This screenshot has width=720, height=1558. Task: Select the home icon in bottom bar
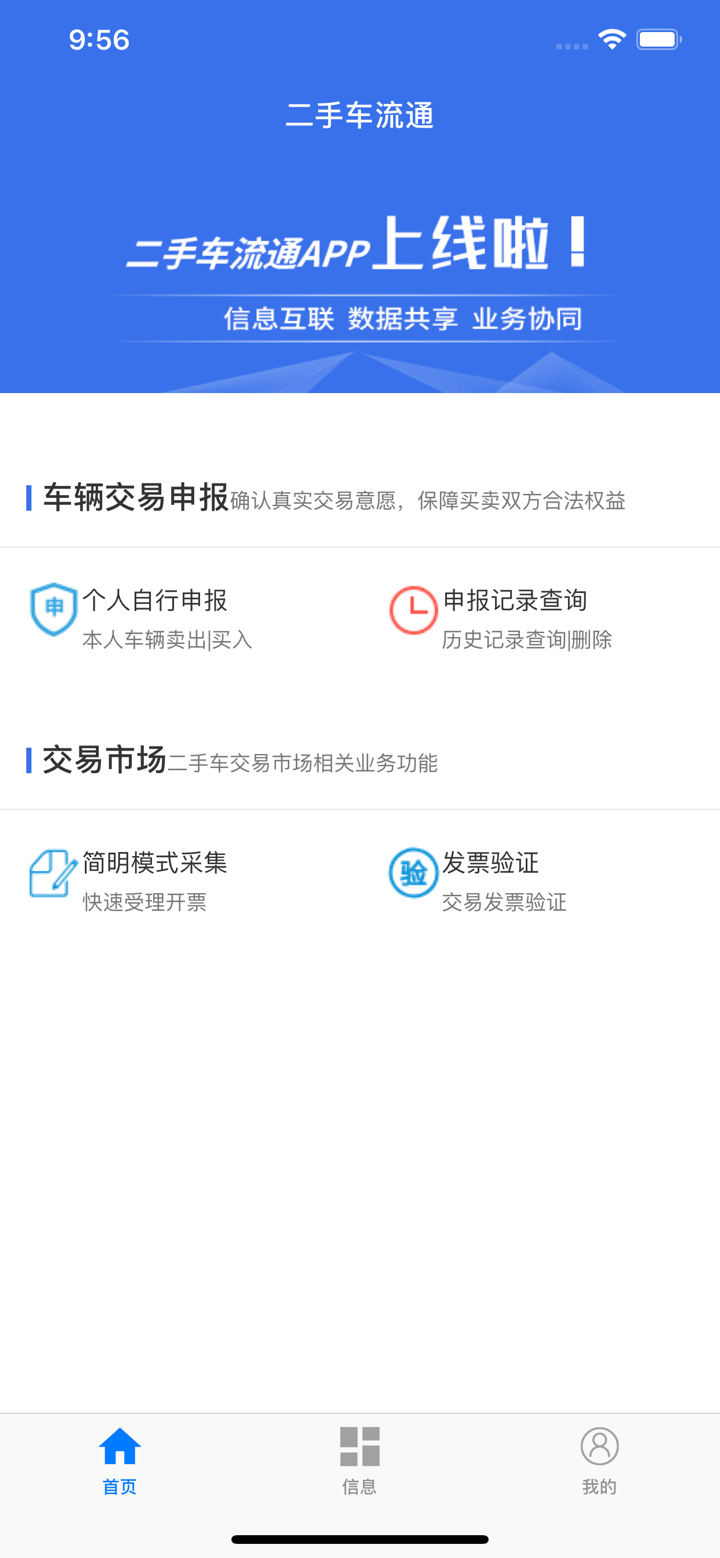(119, 1445)
